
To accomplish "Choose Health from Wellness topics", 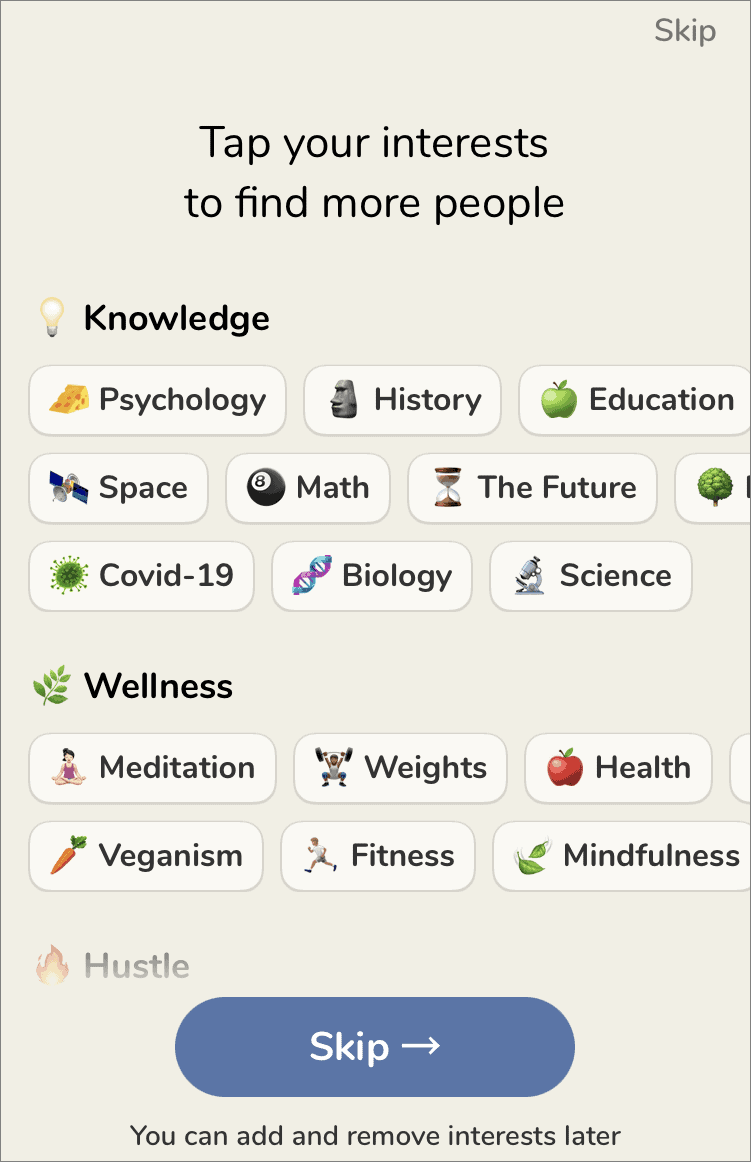I will 618,768.
